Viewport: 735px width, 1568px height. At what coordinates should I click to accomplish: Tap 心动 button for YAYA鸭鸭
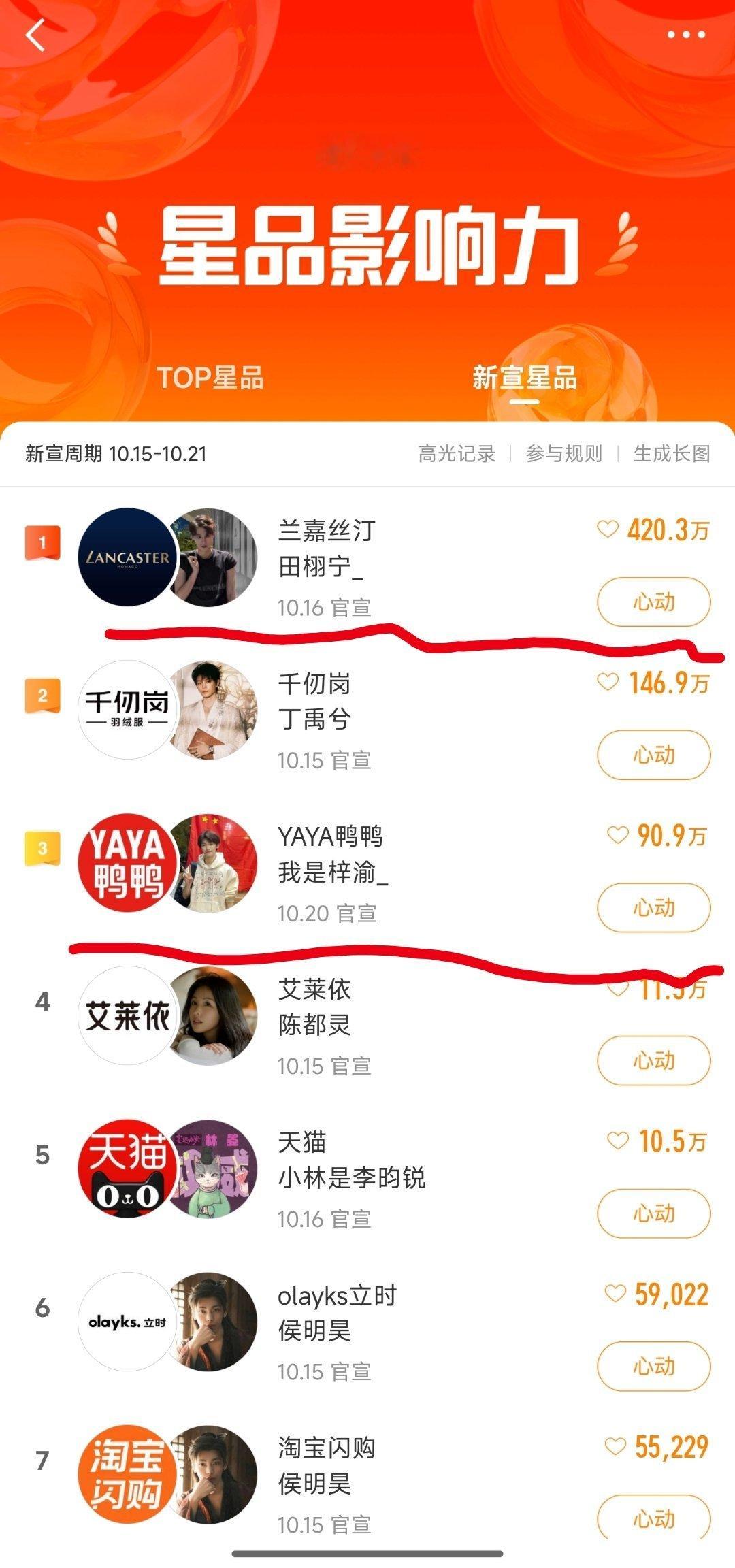pyautogui.click(x=653, y=908)
